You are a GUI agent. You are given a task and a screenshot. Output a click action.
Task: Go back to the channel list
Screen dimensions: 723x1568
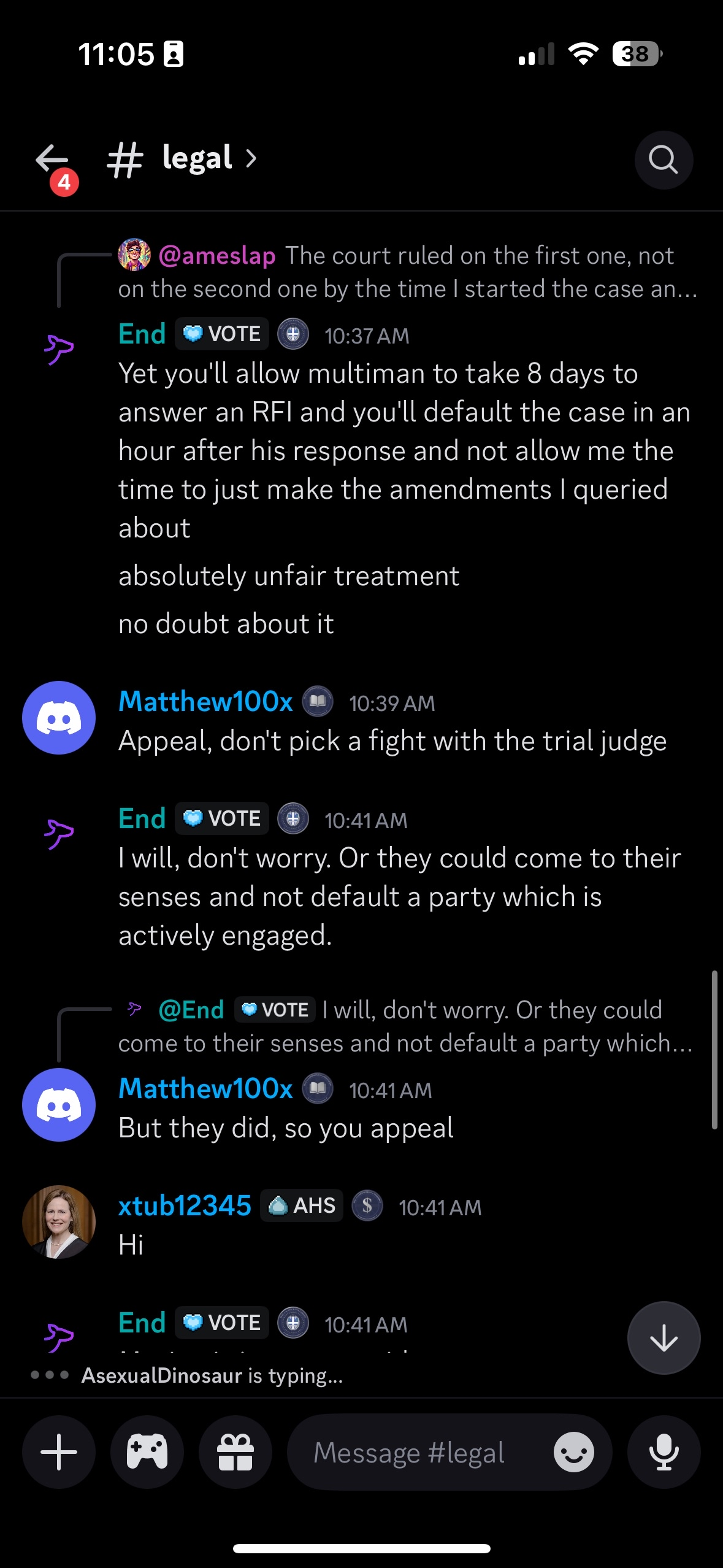(x=53, y=161)
